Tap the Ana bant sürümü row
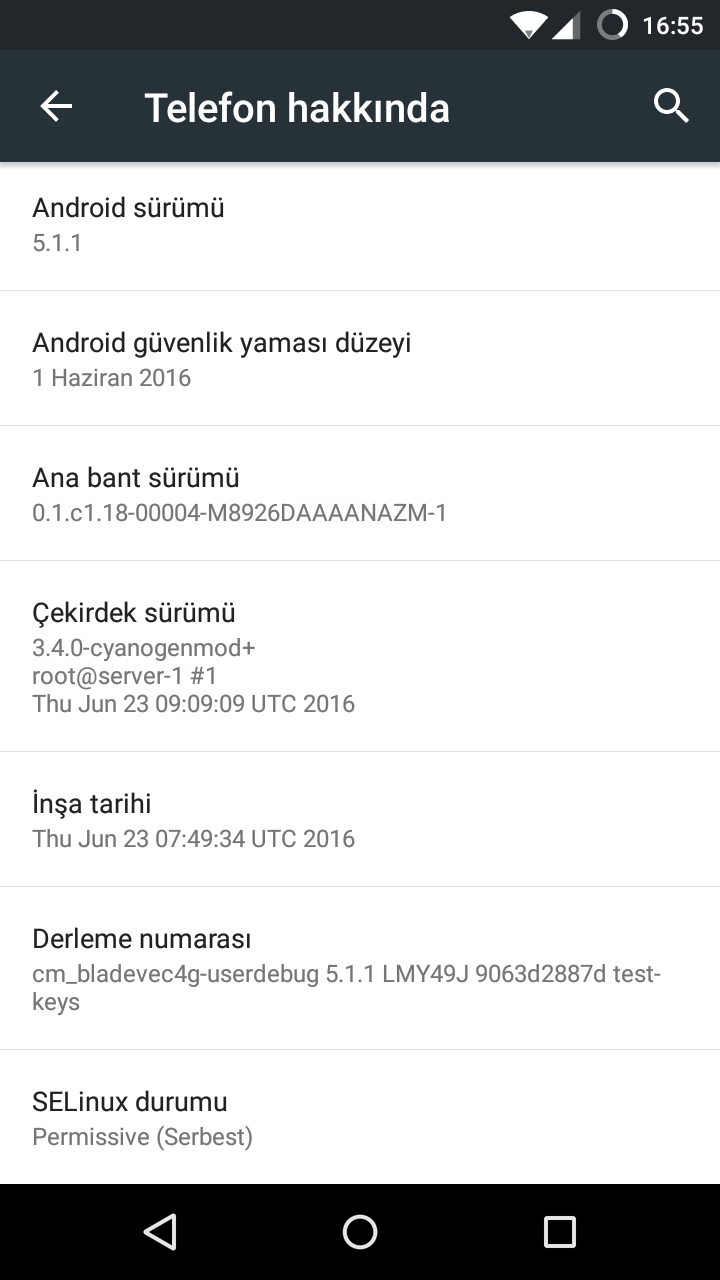The width and height of the screenshot is (720, 1280). [x=360, y=494]
